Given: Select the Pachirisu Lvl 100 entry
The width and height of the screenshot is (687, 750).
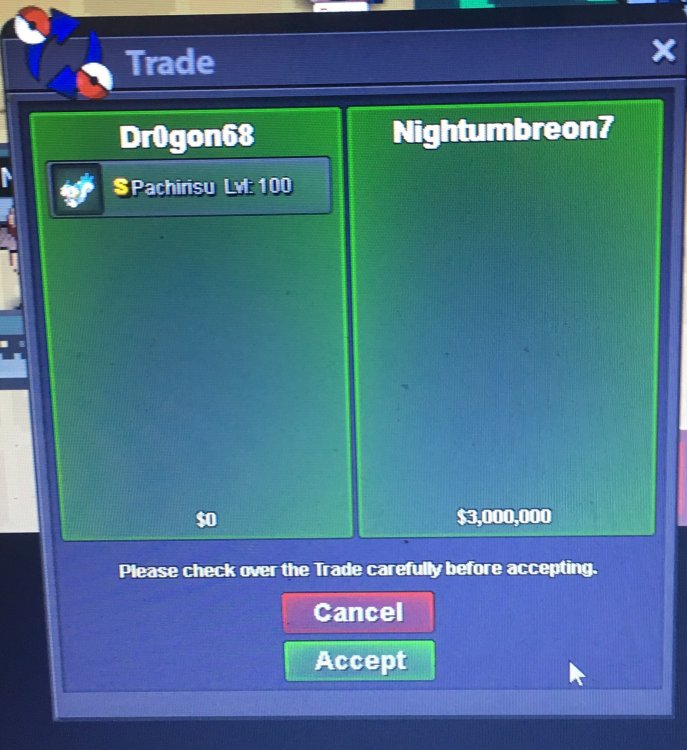Looking at the screenshot, I should (x=190, y=187).
